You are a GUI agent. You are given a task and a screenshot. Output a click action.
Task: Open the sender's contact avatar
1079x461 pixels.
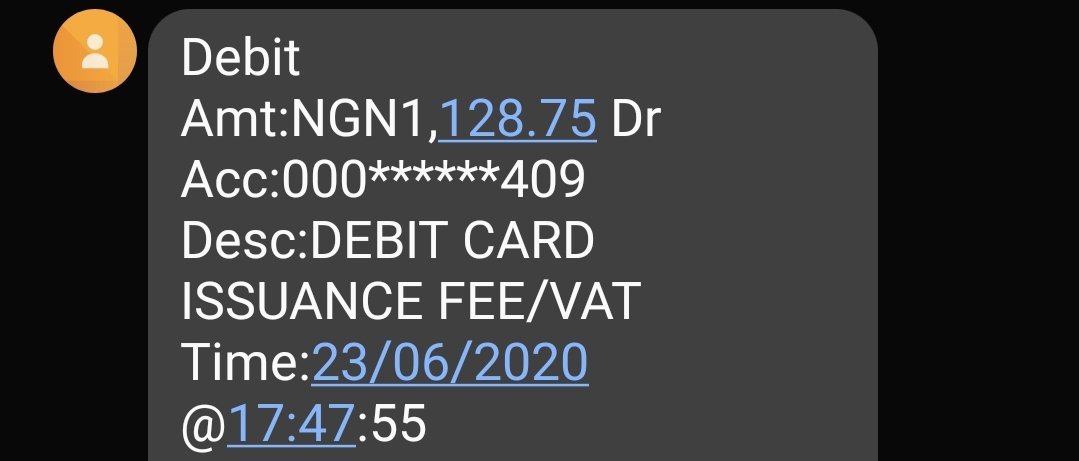tap(94, 53)
